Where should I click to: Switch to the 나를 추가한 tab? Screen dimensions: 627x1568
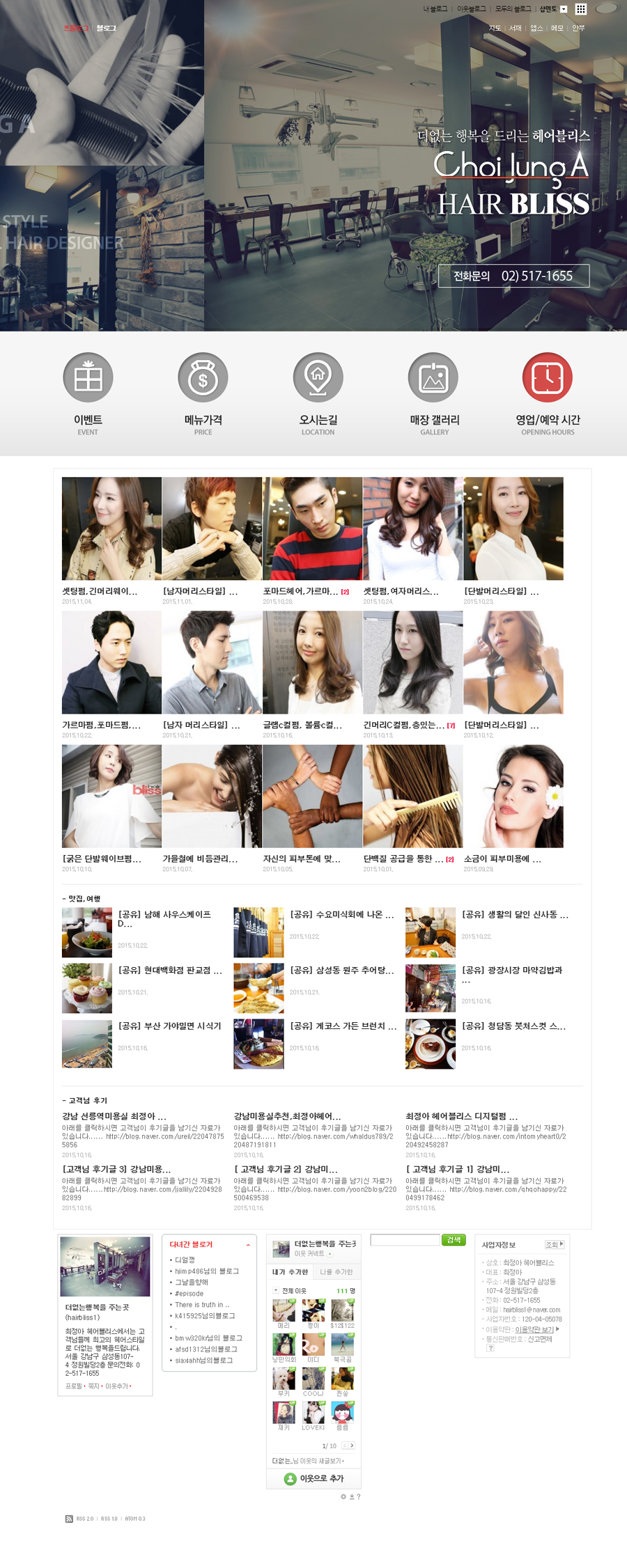point(336,1271)
